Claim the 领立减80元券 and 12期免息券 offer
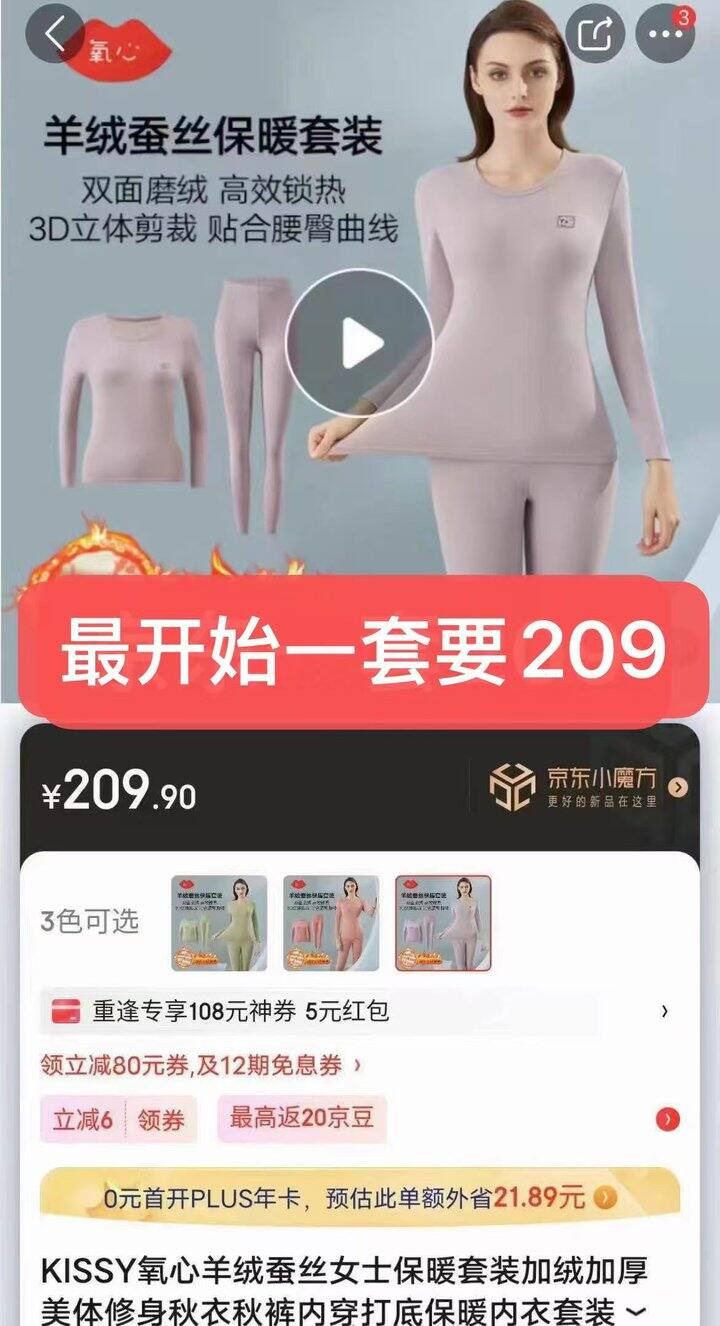720x1326 pixels. (200, 1066)
